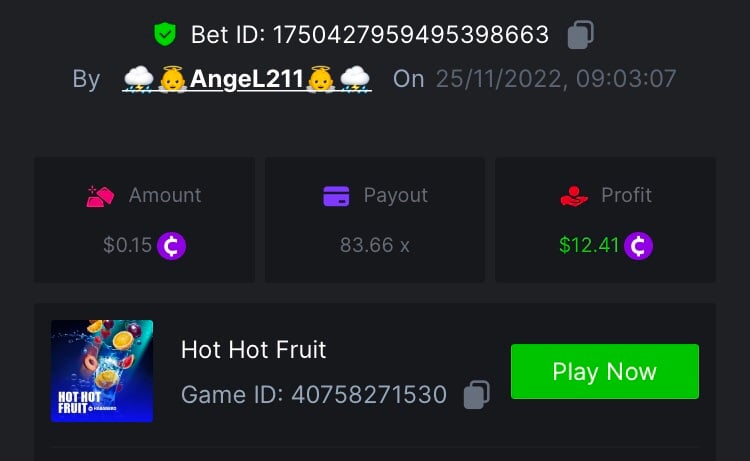Screen dimensions: 750x461
Task: Copy the Game ID number
Action: point(477,395)
